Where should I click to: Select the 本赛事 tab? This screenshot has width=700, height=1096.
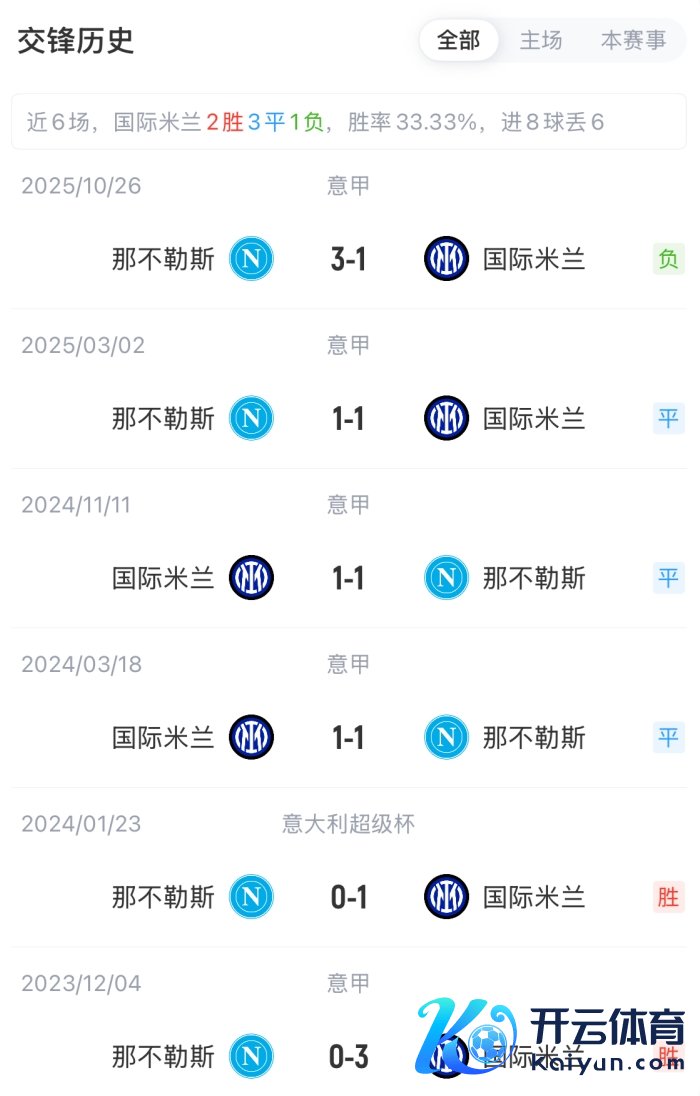click(x=633, y=41)
